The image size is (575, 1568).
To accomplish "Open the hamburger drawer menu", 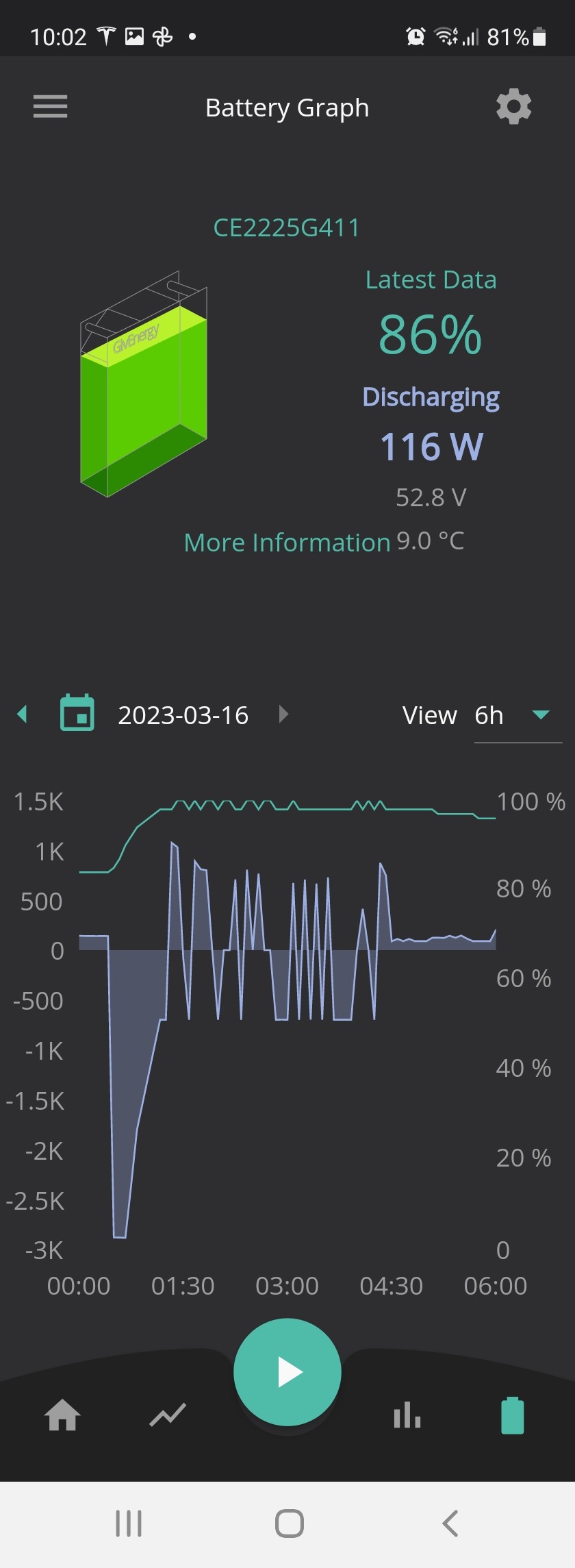I will coord(50,107).
